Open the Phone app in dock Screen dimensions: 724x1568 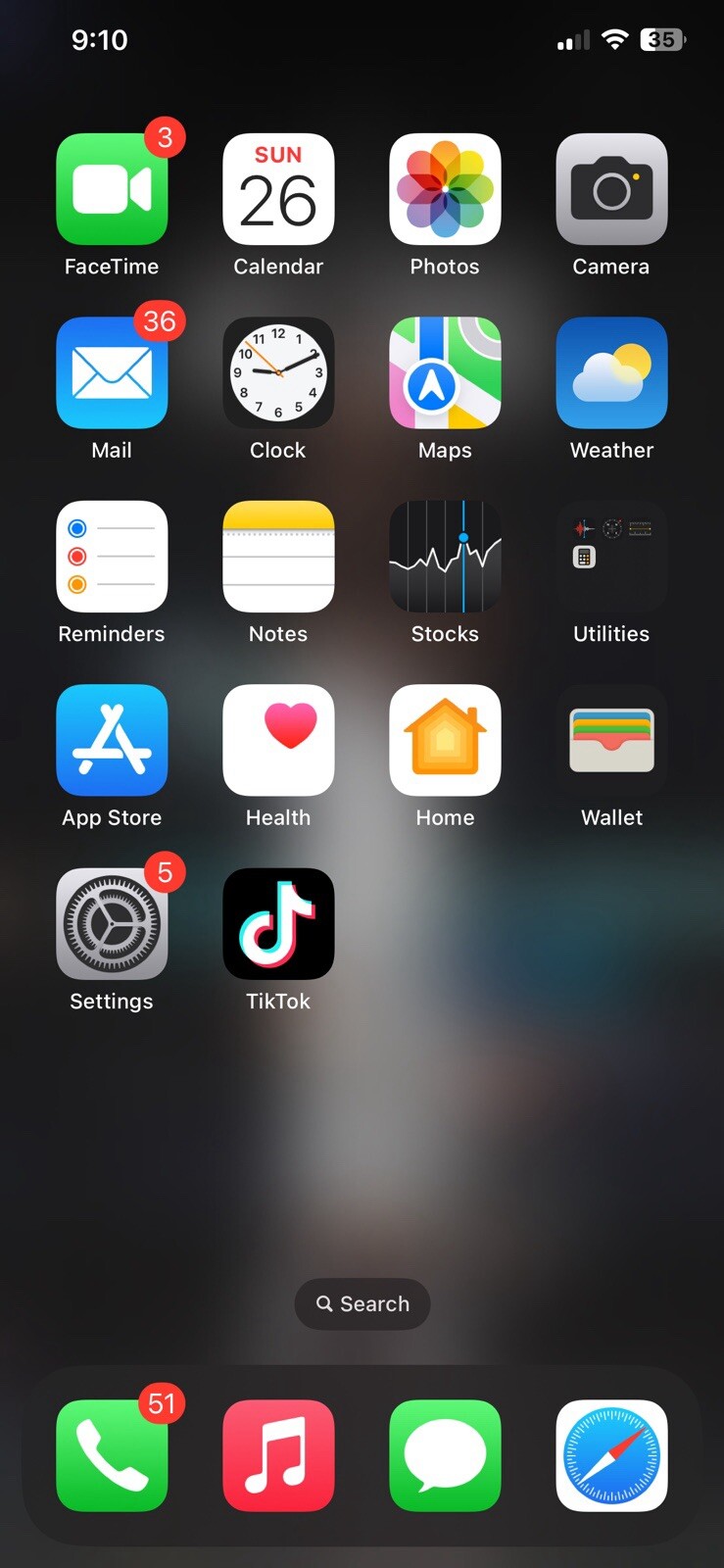(x=112, y=1455)
